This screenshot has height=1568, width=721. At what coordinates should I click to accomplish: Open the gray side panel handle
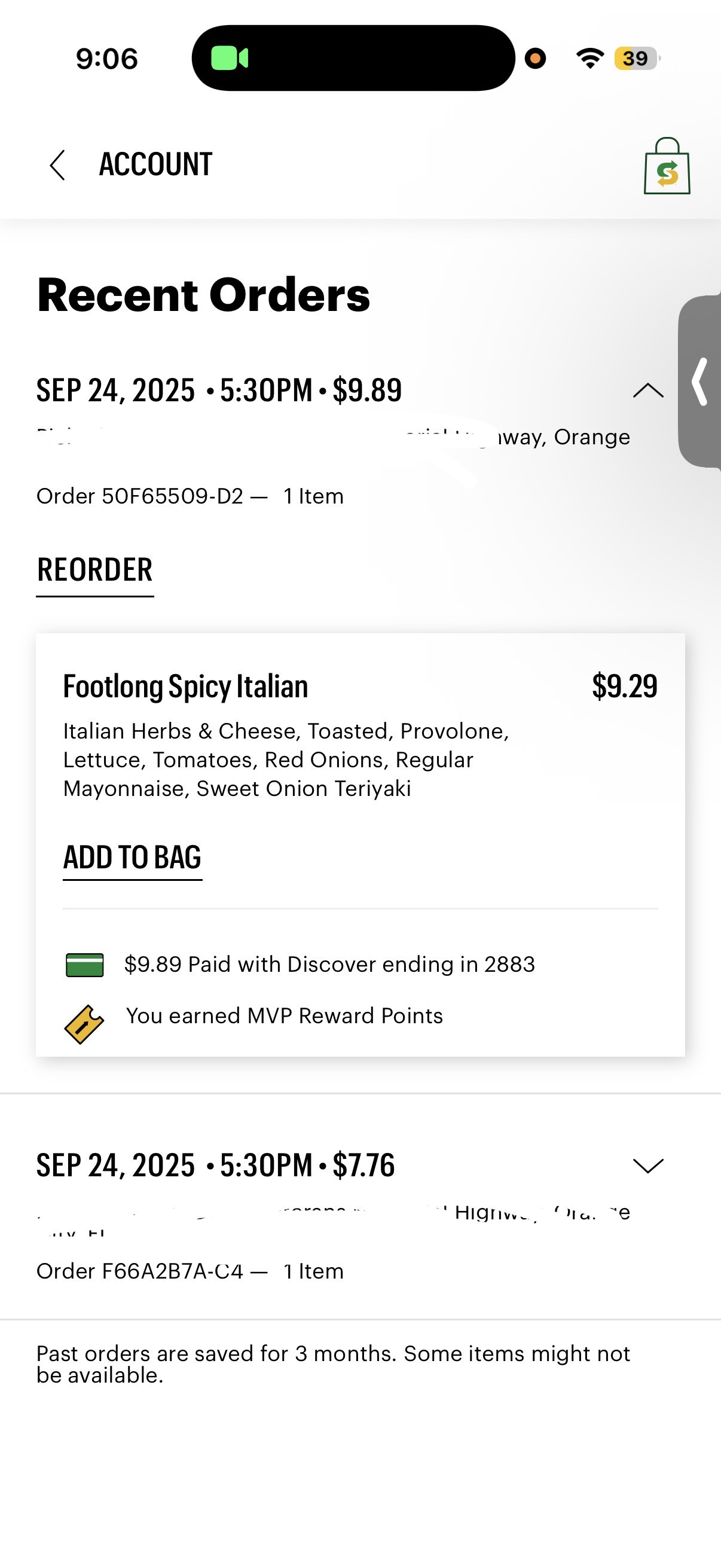(x=701, y=382)
